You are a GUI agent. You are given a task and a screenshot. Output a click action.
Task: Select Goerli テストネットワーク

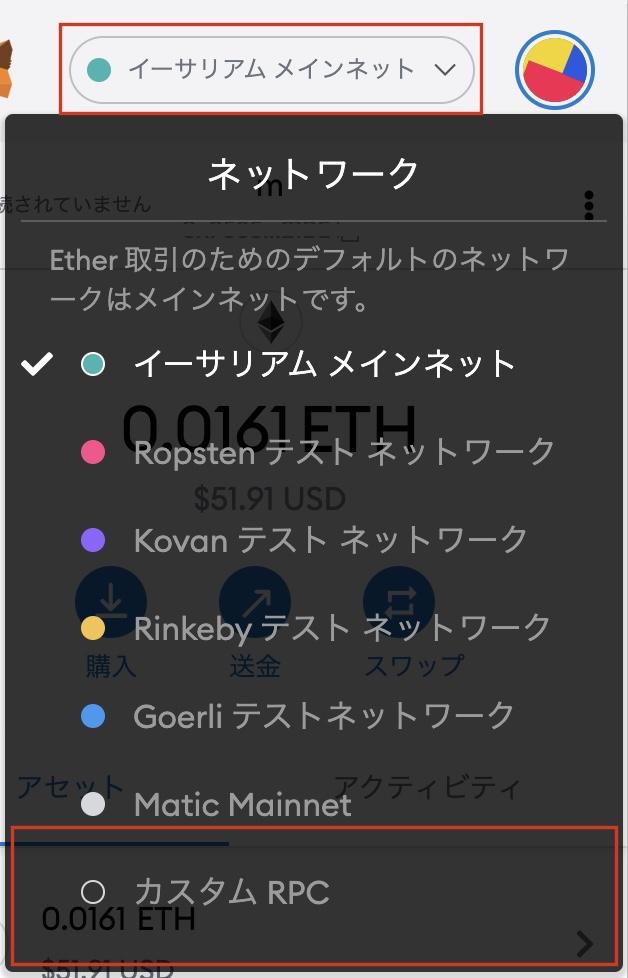324,716
